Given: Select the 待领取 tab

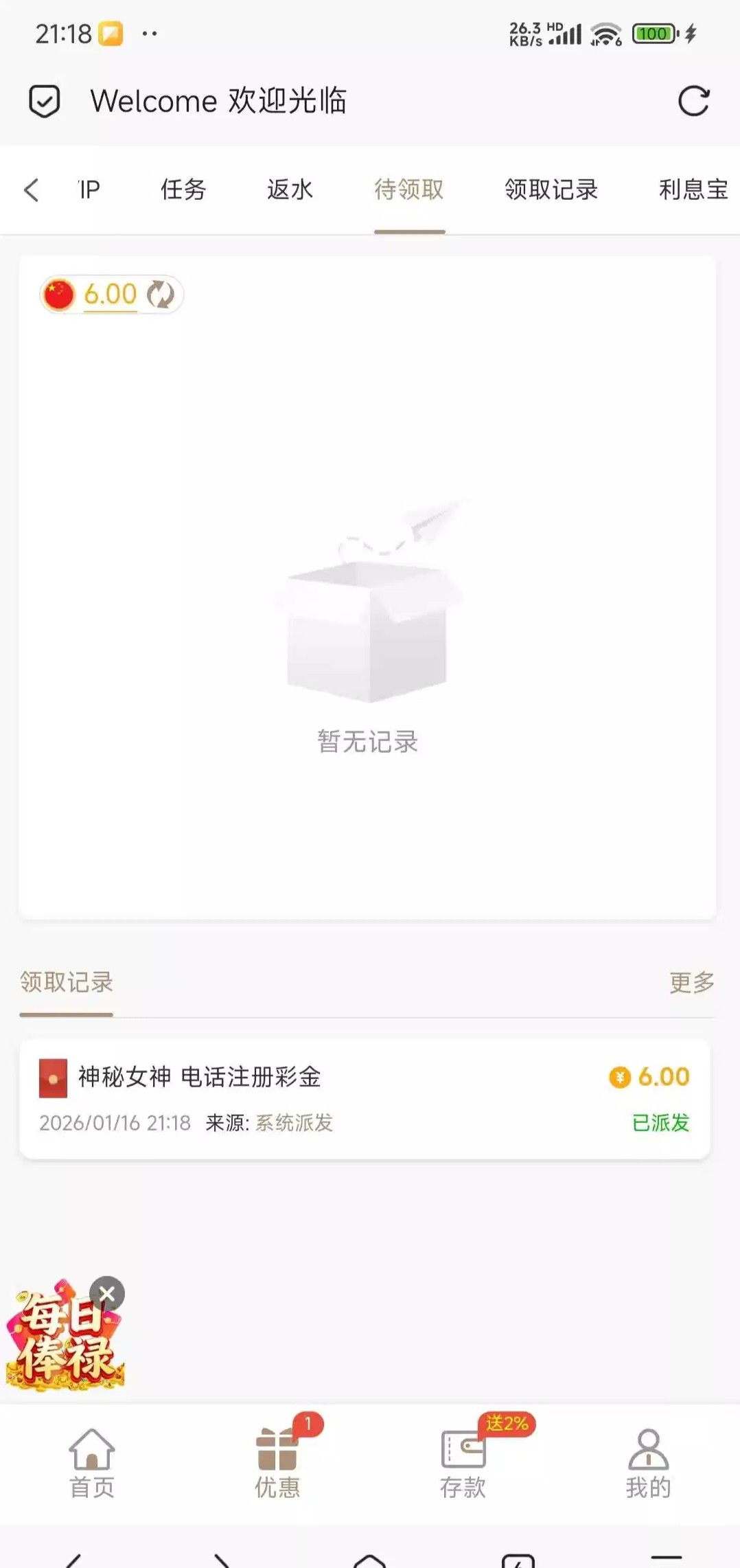Looking at the screenshot, I should 409,190.
